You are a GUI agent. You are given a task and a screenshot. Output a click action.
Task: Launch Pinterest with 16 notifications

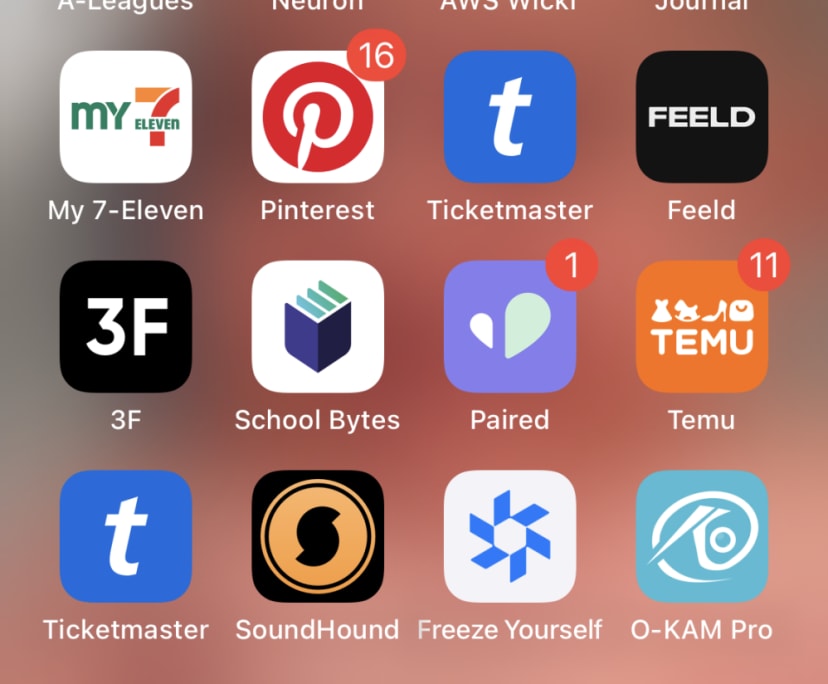pyautogui.click(x=318, y=117)
